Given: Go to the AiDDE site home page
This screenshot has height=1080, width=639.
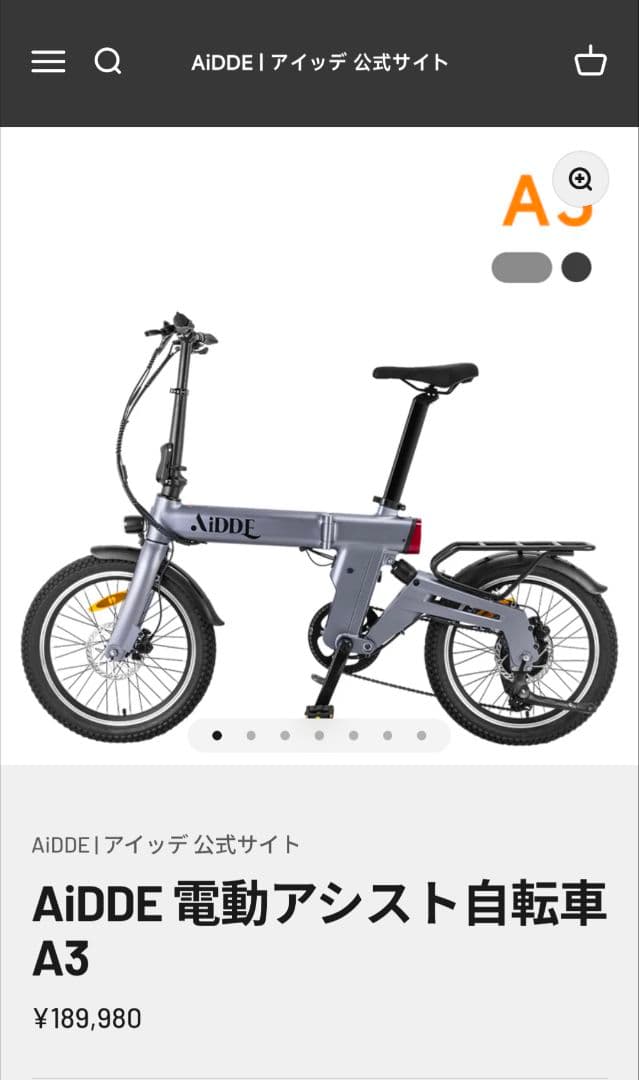Looking at the screenshot, I should [320, 62].
